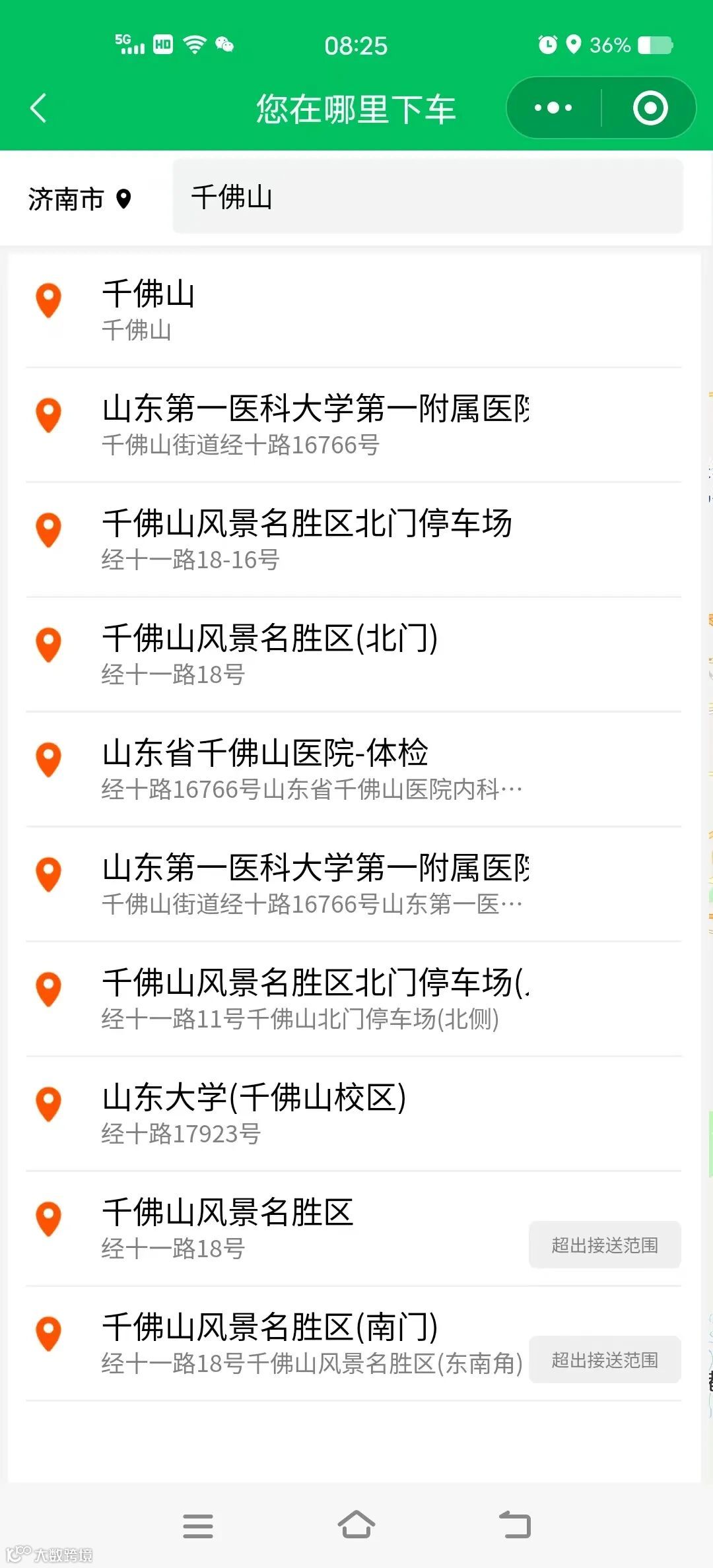This screenshot has width=713, height=1568.
Task: Edit the 千佛山 search field
Action: click(427, 197)
